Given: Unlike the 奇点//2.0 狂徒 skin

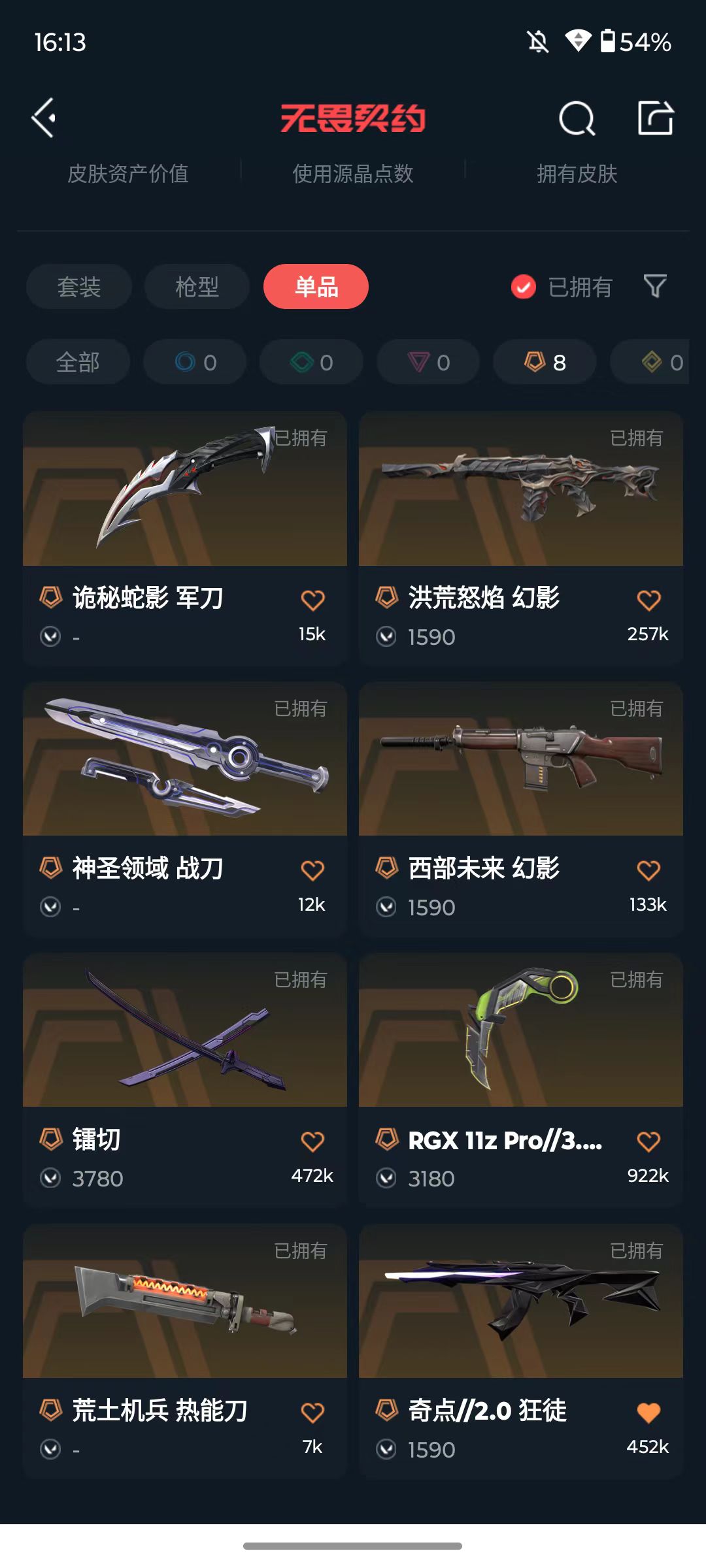Looking at the screenshot, I should click(648, 1413).
